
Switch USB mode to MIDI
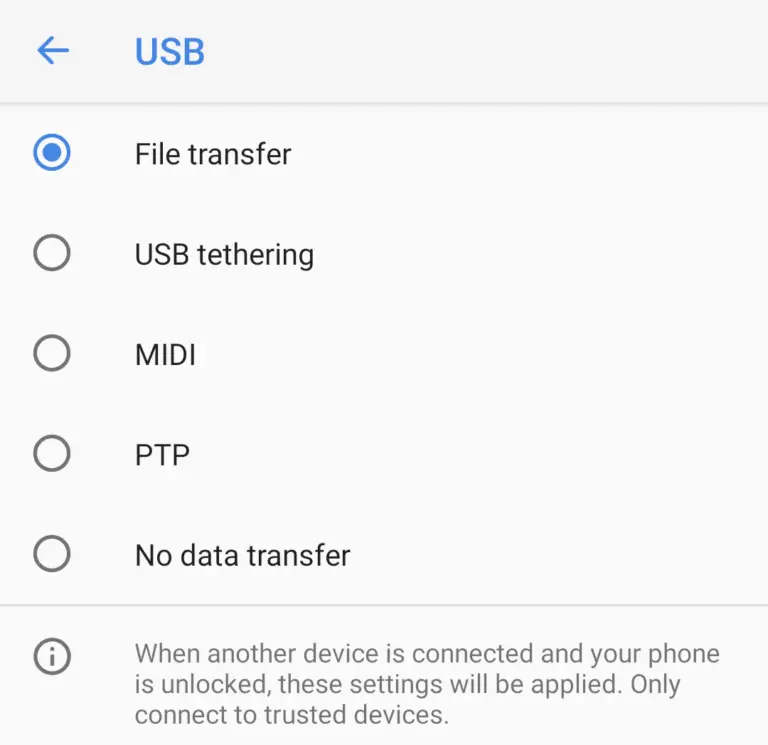point(52,353)
